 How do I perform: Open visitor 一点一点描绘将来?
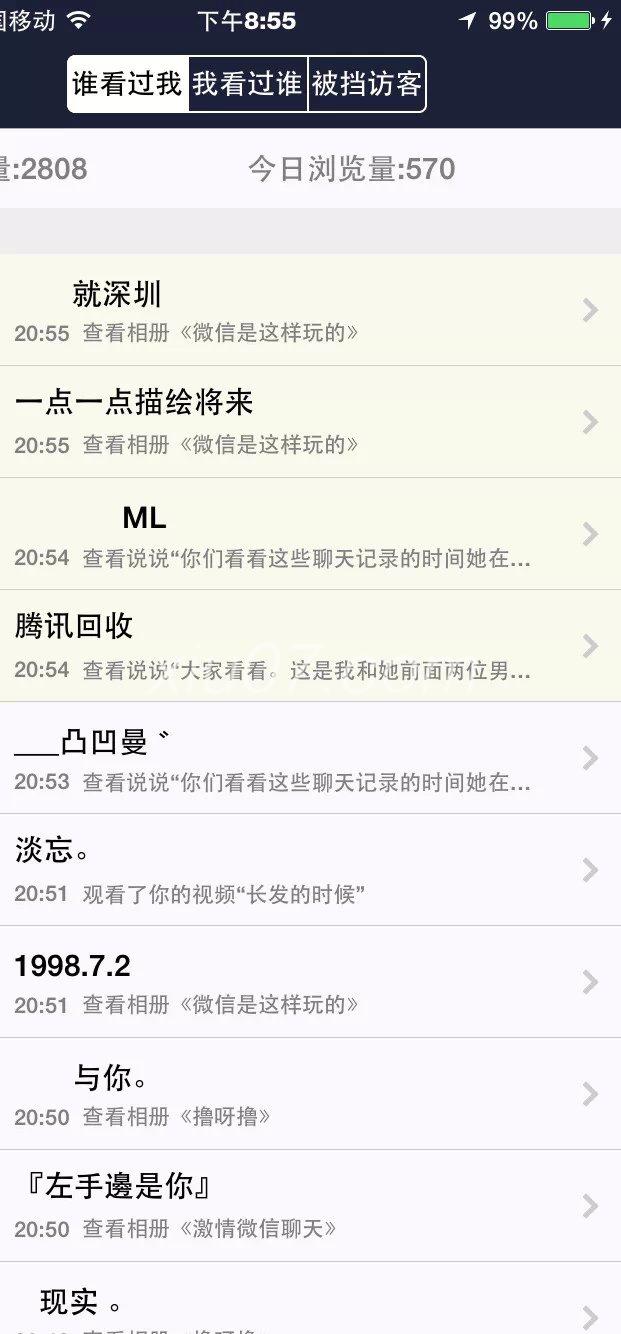pos(310,422)
